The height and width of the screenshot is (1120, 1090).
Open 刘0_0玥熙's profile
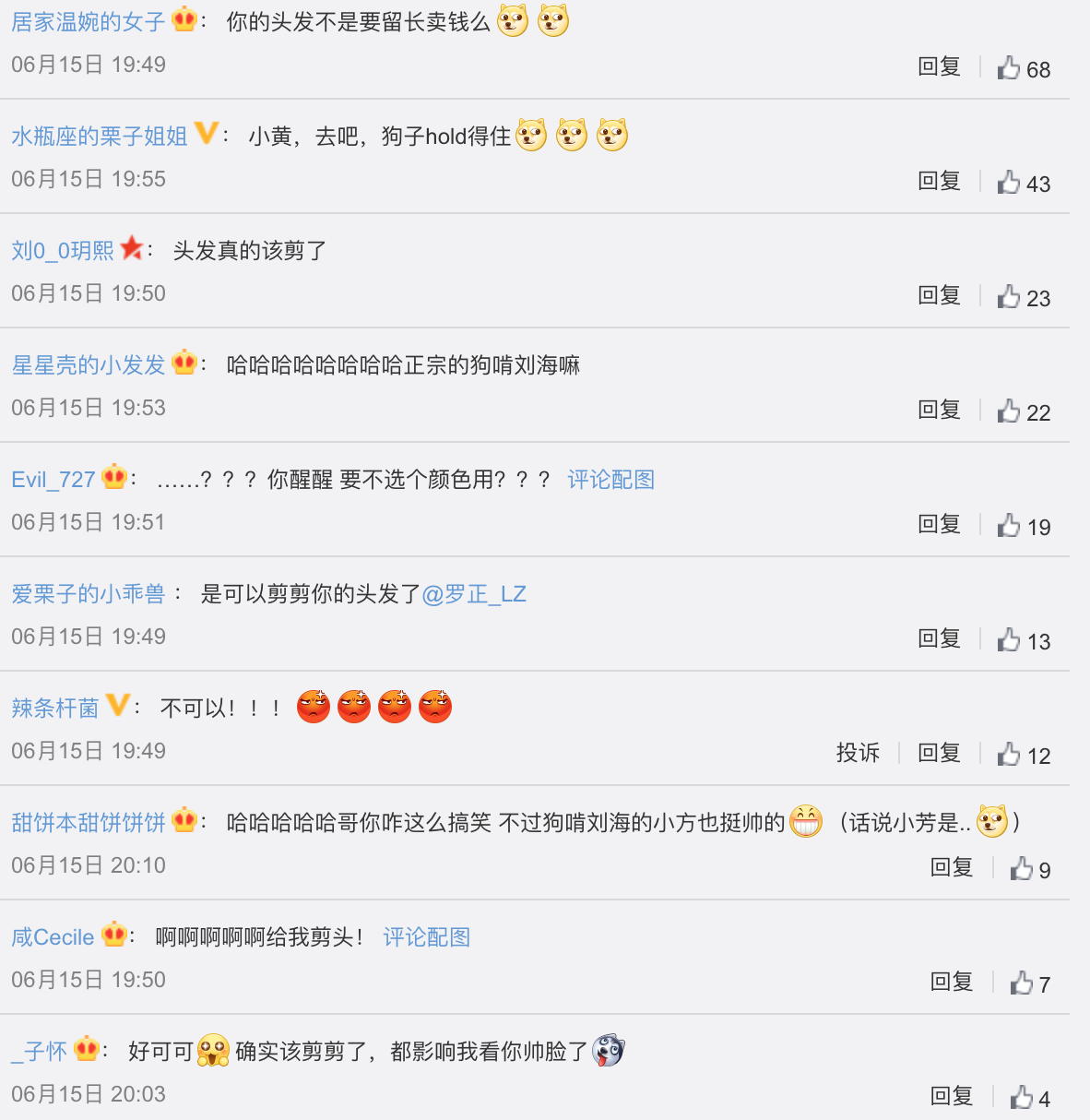point(63,251)
